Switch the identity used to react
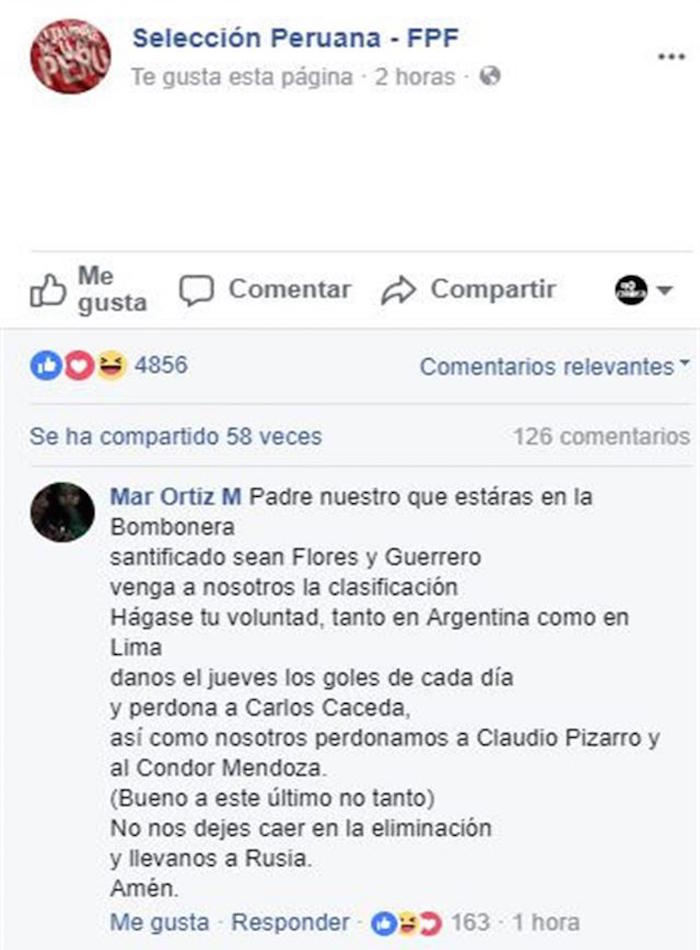Viewport: 700px width, 950px height. 643,291
